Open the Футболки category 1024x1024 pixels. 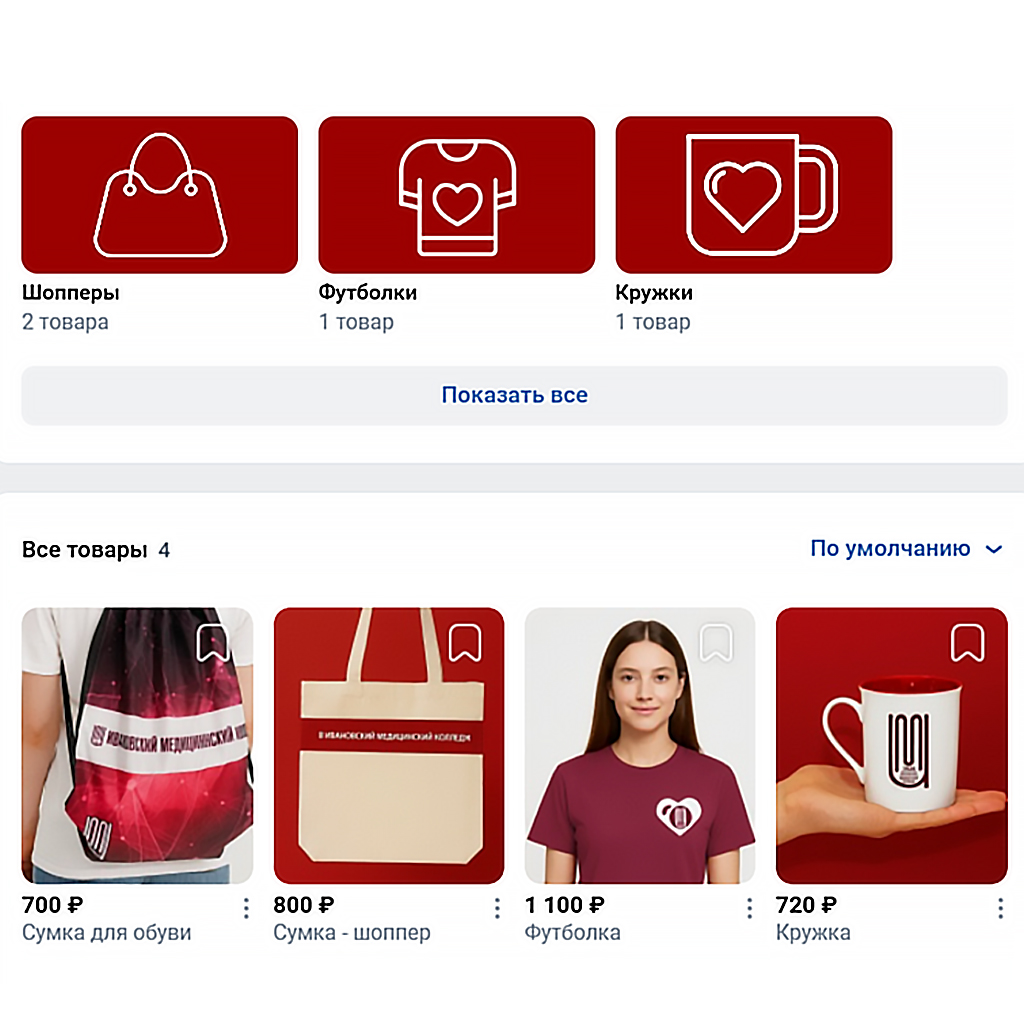click(456, 195)
